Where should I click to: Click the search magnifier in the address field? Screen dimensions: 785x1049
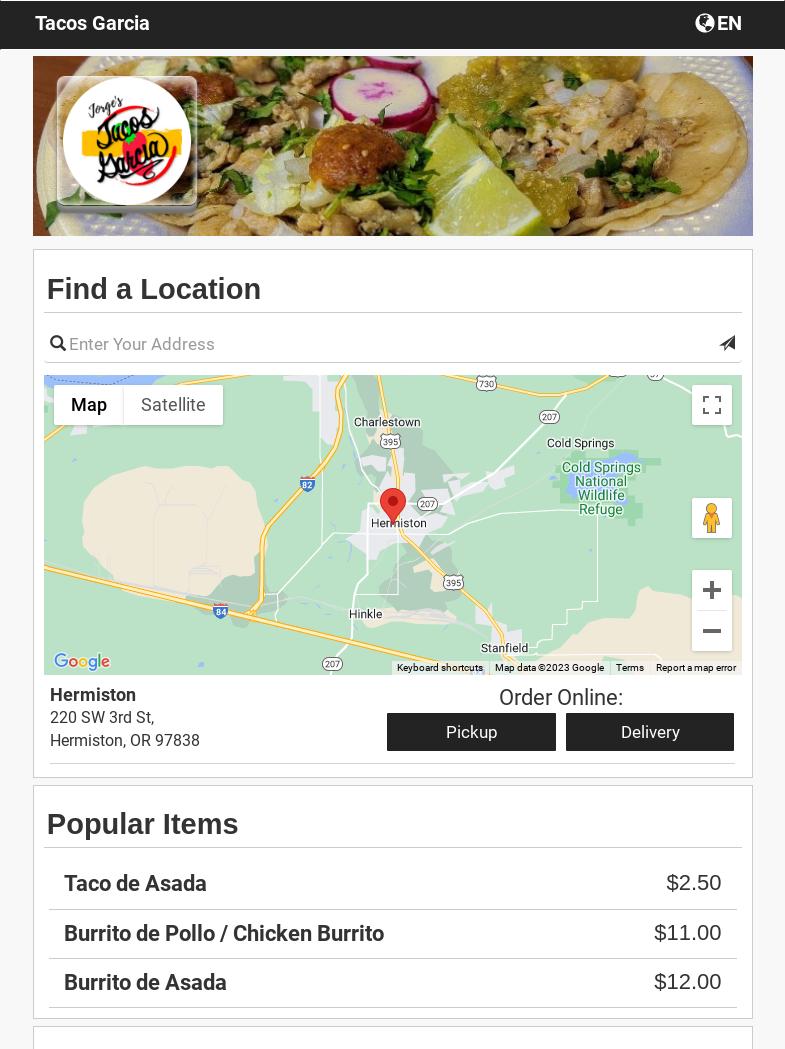click(x=58, y=343)
